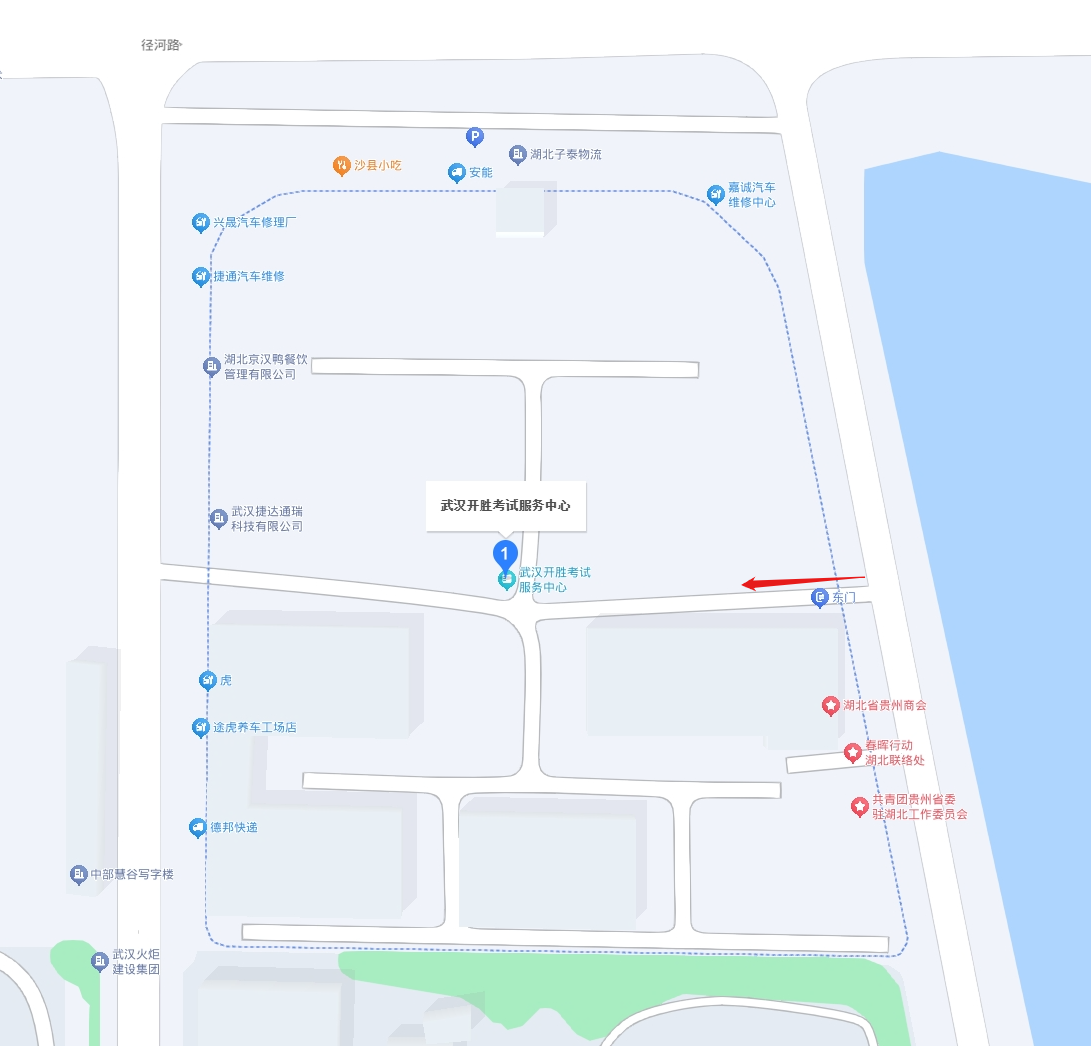Tap the 途虎养车工场店 marker
The width and height of the screenshot is (1091, 1046).
point(201,728)
